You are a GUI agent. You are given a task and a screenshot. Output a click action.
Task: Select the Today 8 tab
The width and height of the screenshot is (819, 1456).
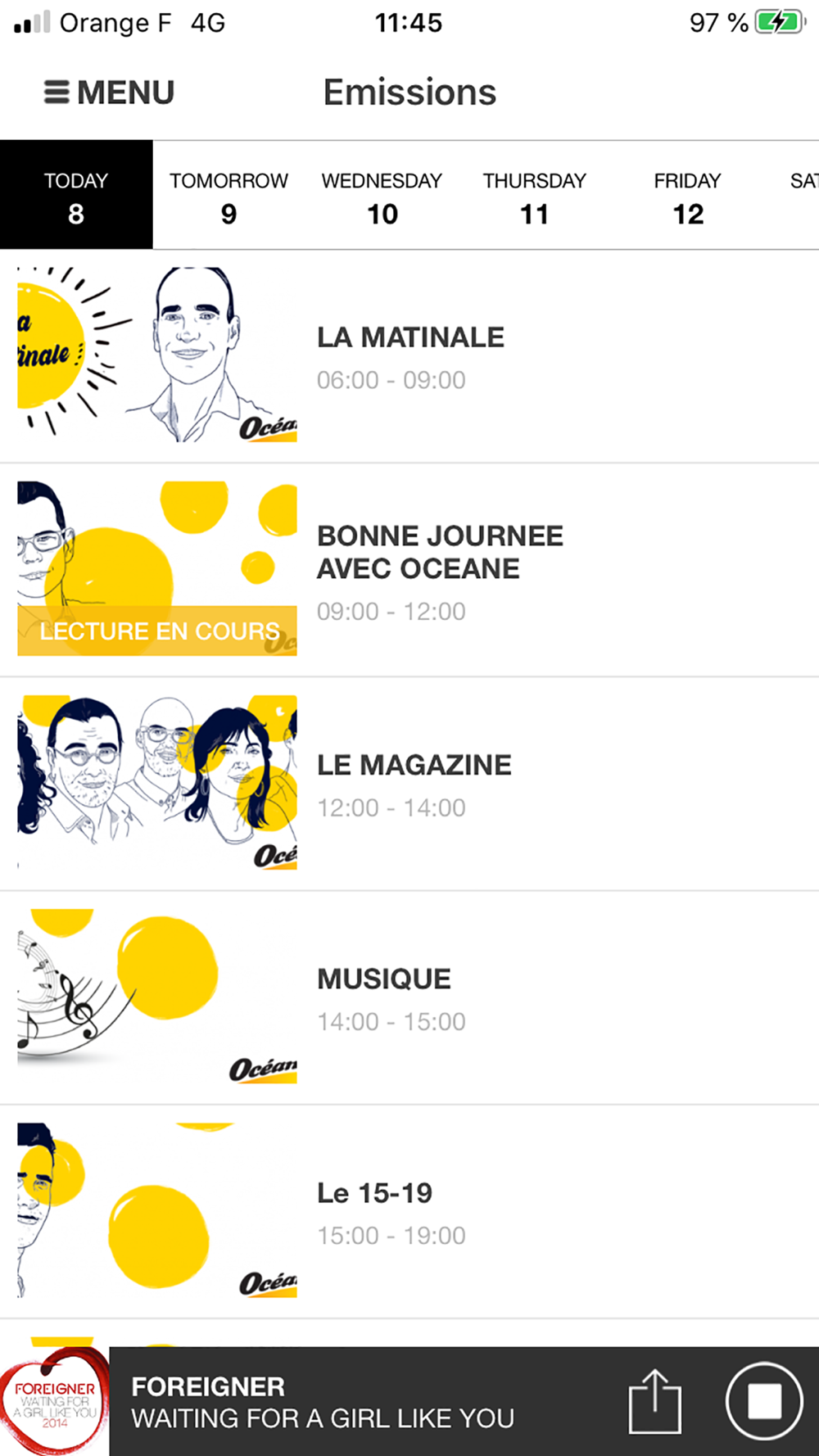click(x=76, y=196)
